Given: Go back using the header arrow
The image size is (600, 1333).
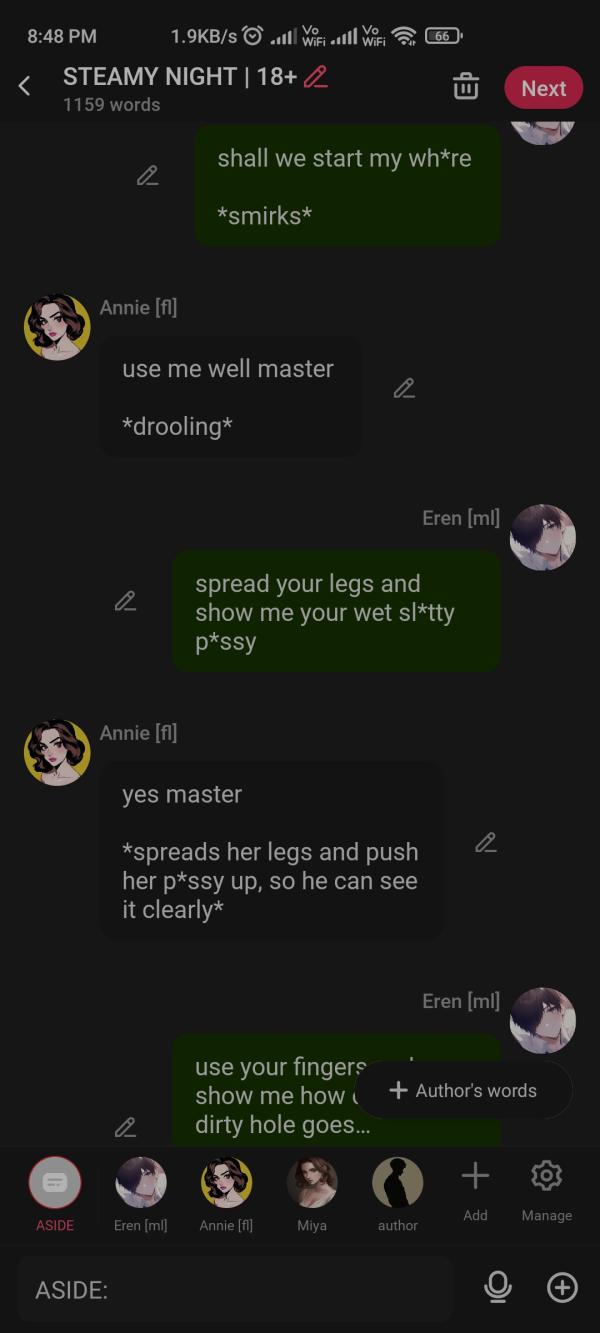Looking at the screenshot, I should click(x=25, y=87).
